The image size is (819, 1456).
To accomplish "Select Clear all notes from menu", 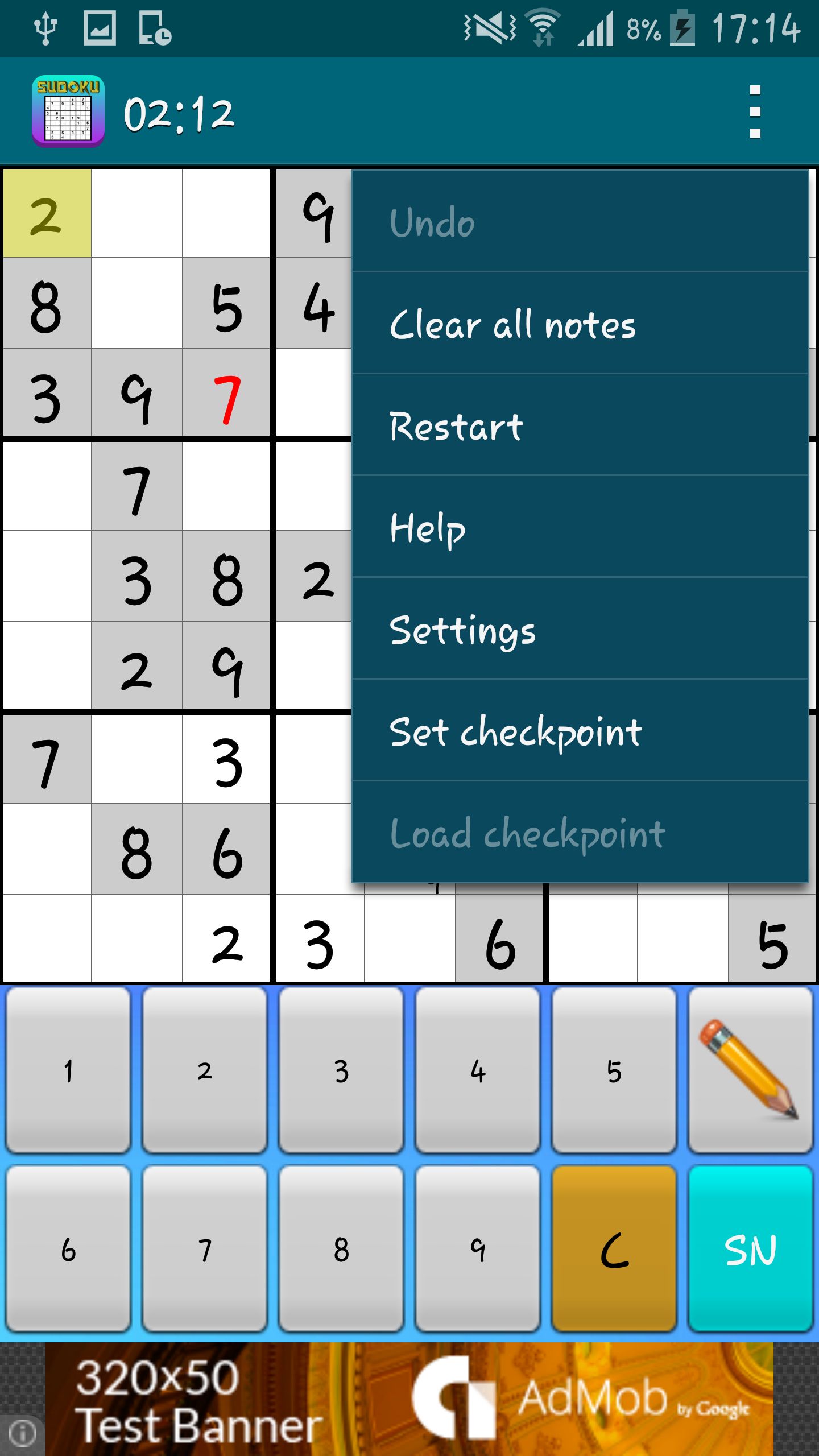I will 579,324.
